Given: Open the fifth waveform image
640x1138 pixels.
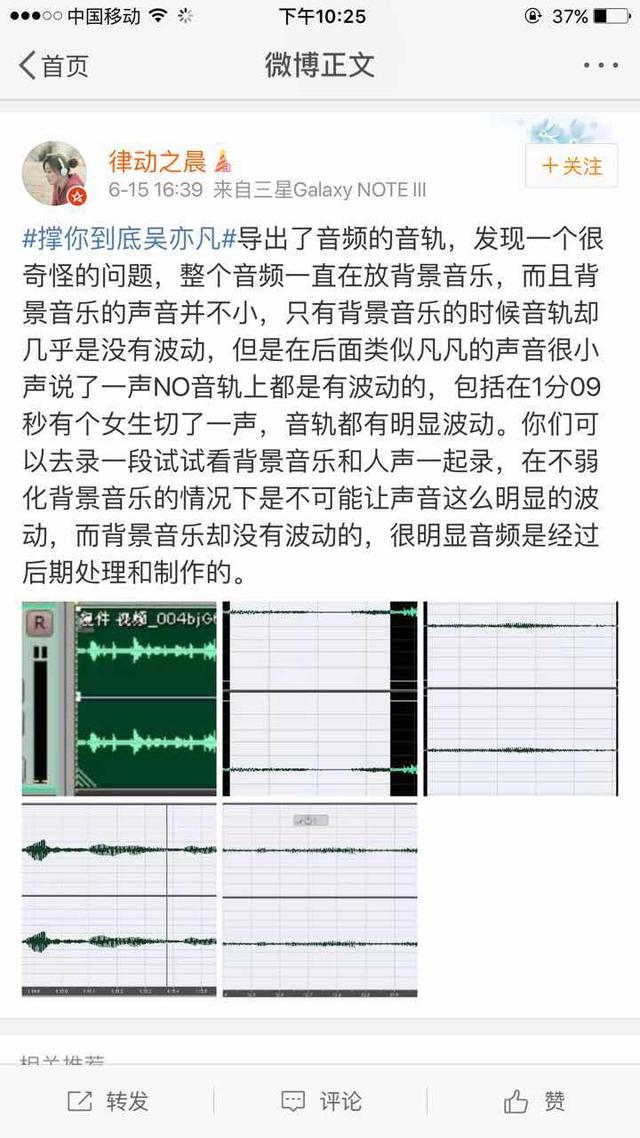Looking at the screenshot, I should [x=320, y=899].
